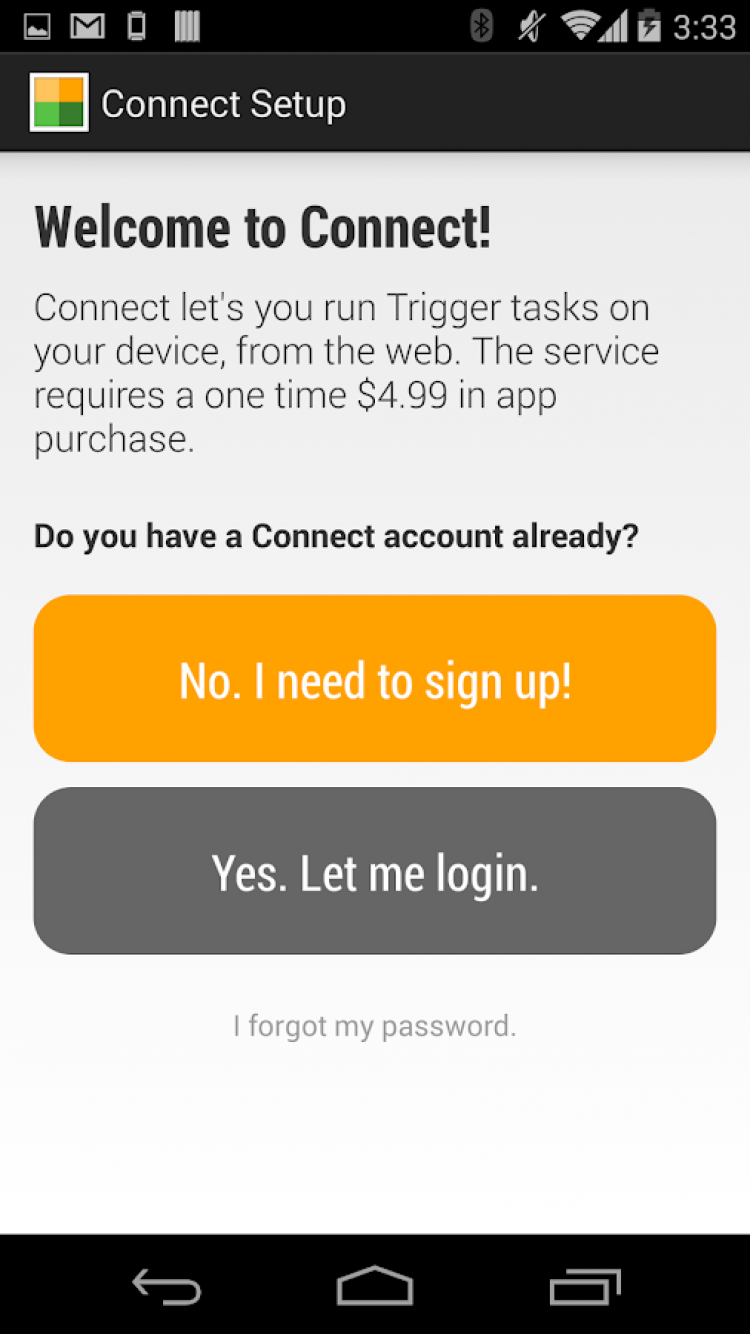
Task: Open the 'I forgot my password.' link
Action: [375, 1026]
